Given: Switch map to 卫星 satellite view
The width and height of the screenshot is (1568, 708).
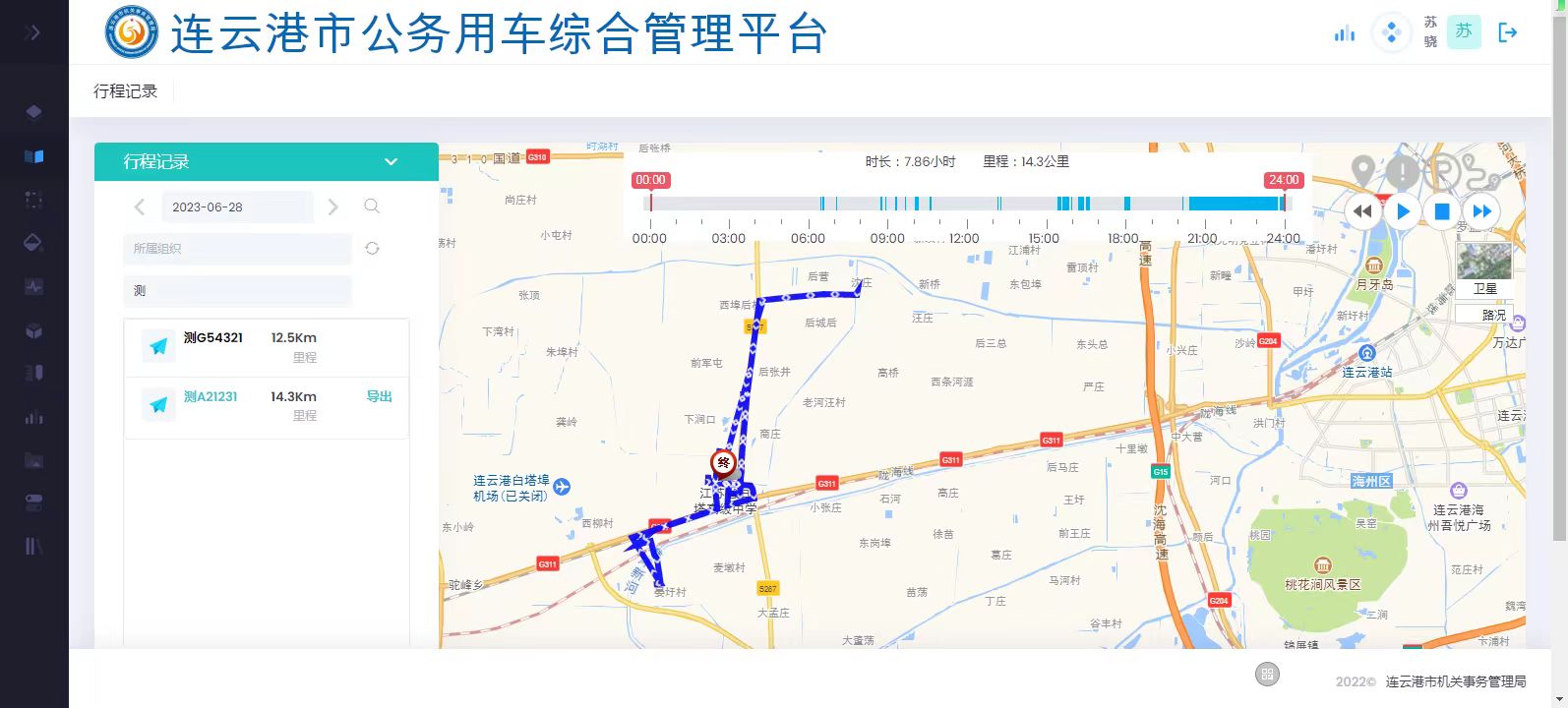Looking at the screenshot, I should pyautogui.click(x=1484, y=269).
